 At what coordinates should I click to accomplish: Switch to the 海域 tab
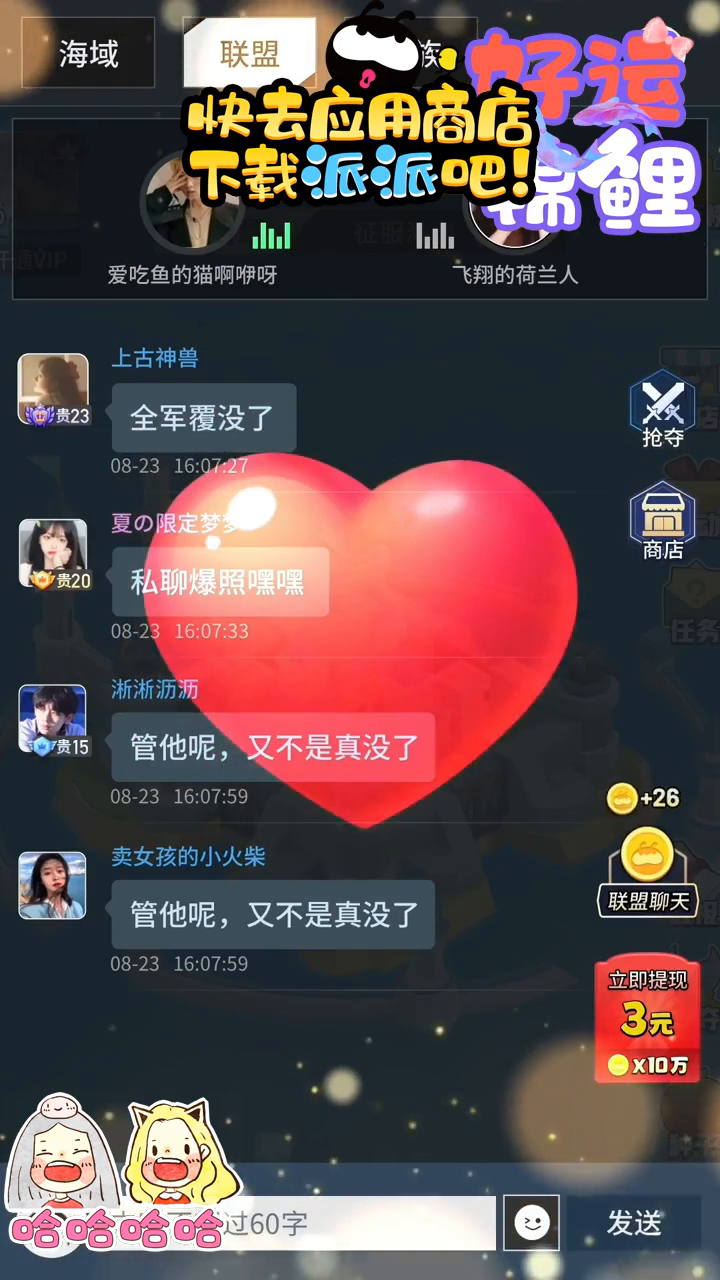click(88, 53)
